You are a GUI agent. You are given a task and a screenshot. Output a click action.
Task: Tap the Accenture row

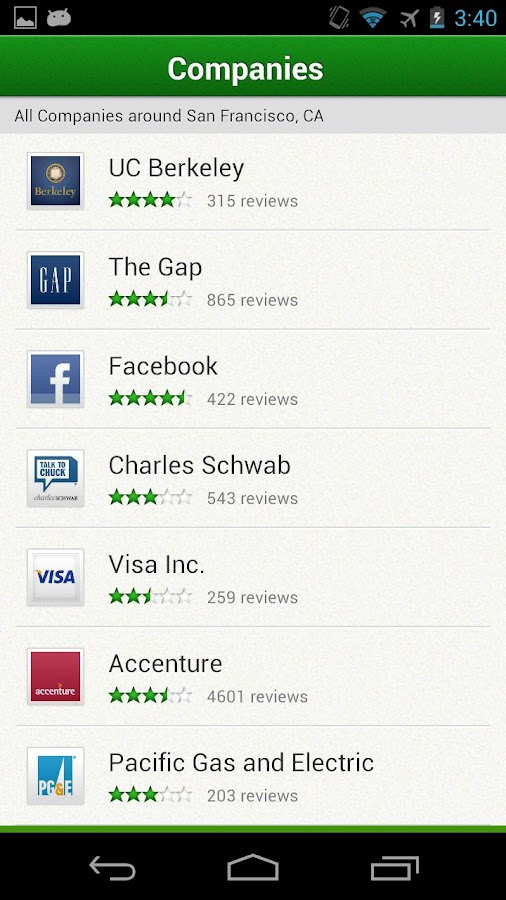pos(253,676)
